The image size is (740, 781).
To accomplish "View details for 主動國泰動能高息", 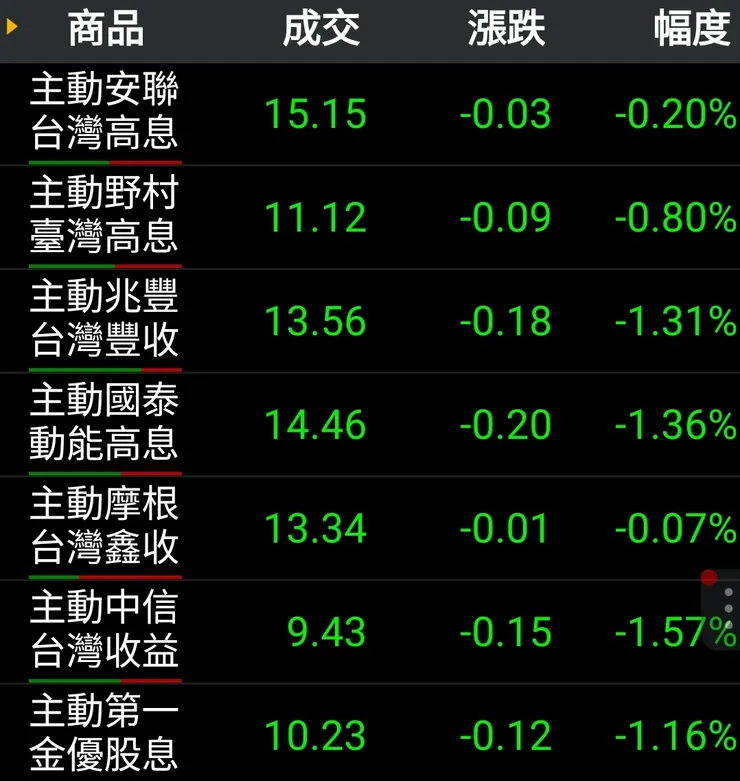I will point(370,424).
